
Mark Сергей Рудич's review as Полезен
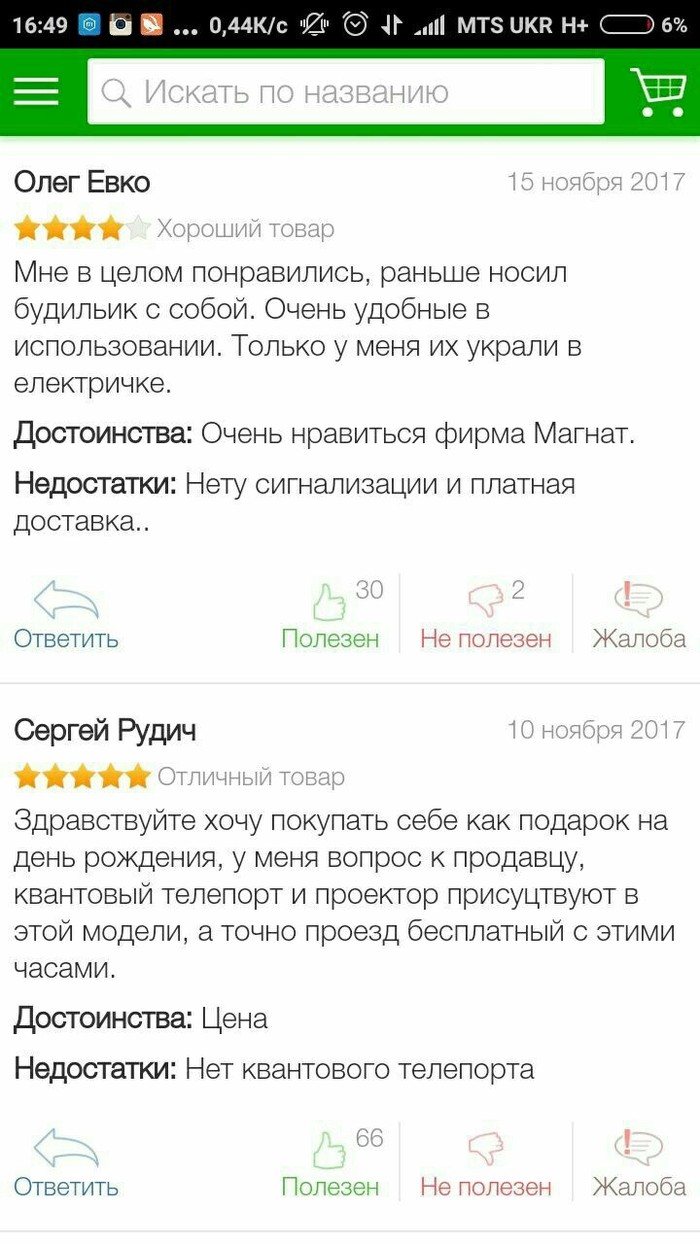tap(331, 1164)
